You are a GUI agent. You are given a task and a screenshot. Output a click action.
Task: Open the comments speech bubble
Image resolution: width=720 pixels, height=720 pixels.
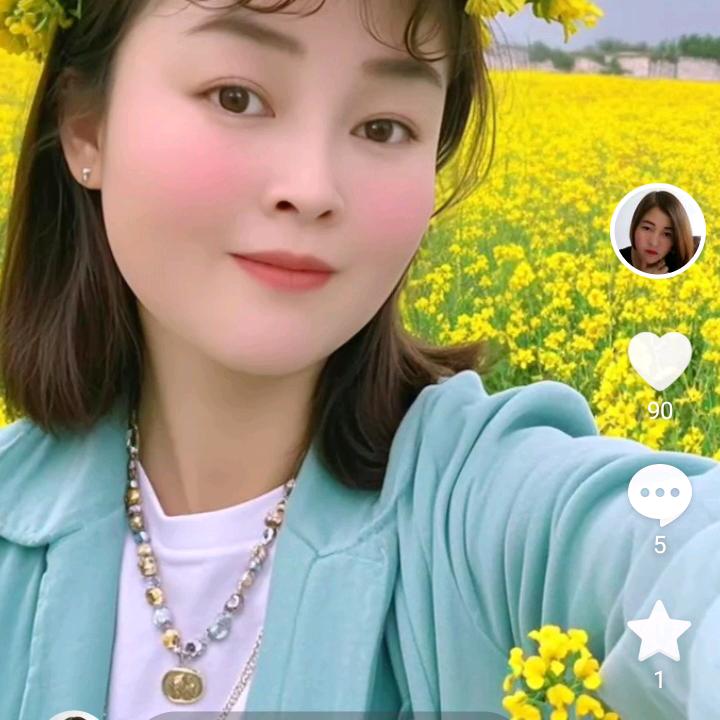[659, 494]
